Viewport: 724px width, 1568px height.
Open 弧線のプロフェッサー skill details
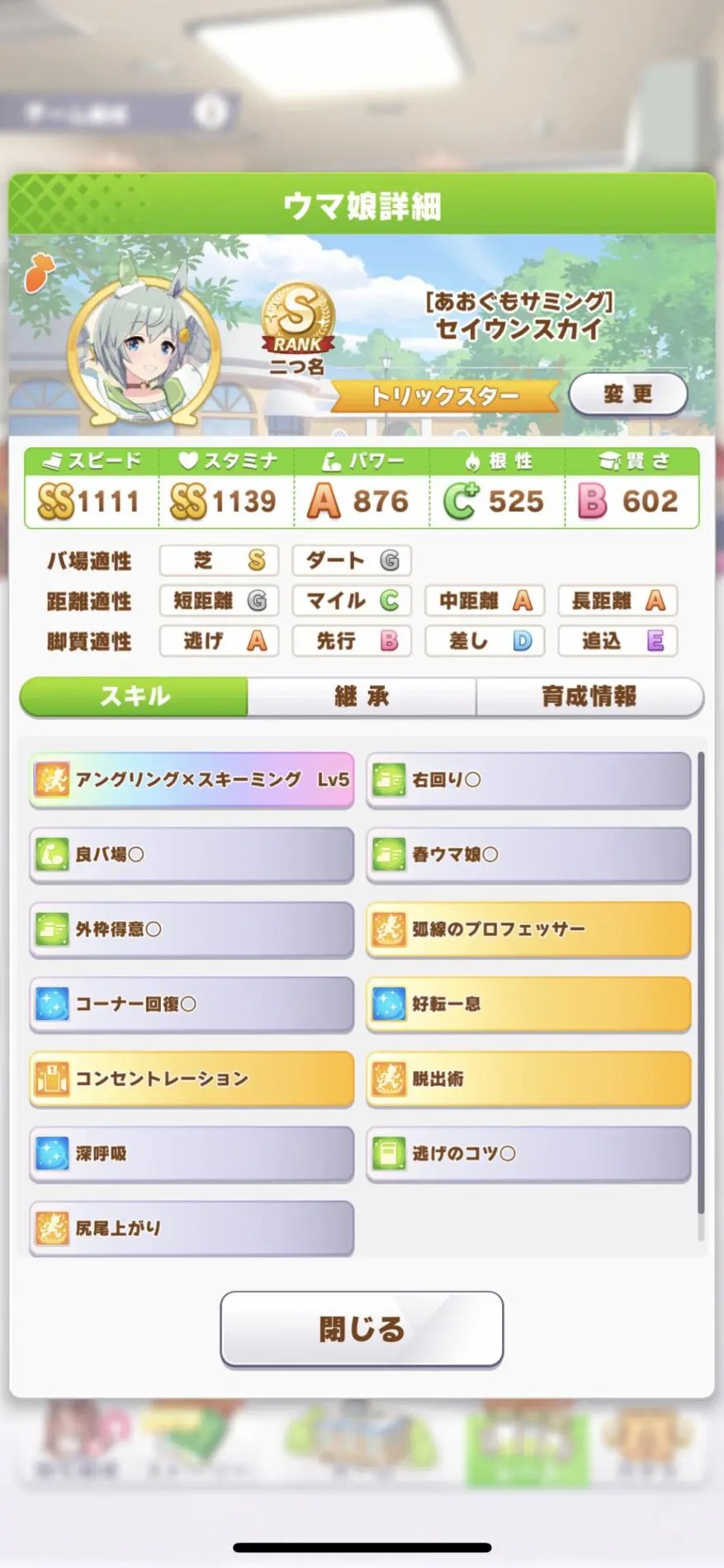(x=528, y=929)
